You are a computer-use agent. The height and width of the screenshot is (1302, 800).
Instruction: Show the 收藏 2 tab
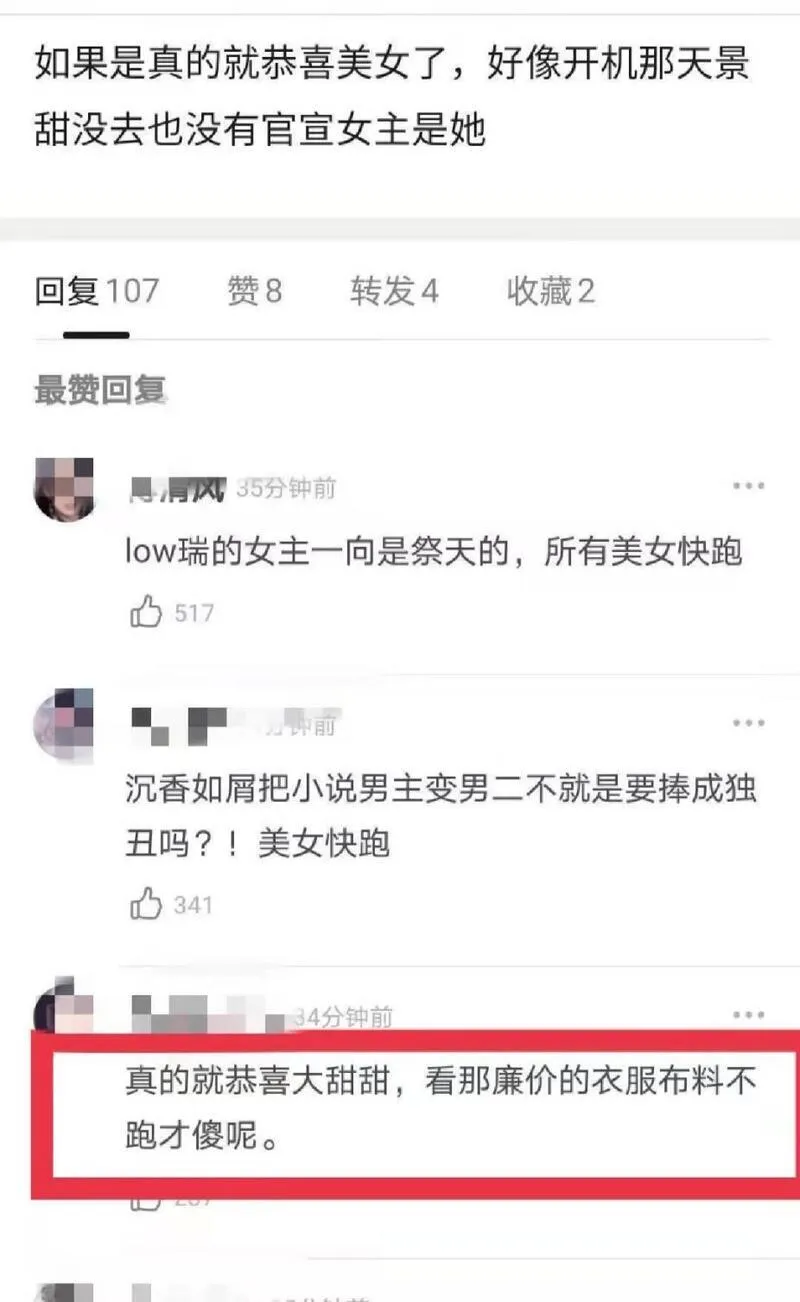[550, 291]
